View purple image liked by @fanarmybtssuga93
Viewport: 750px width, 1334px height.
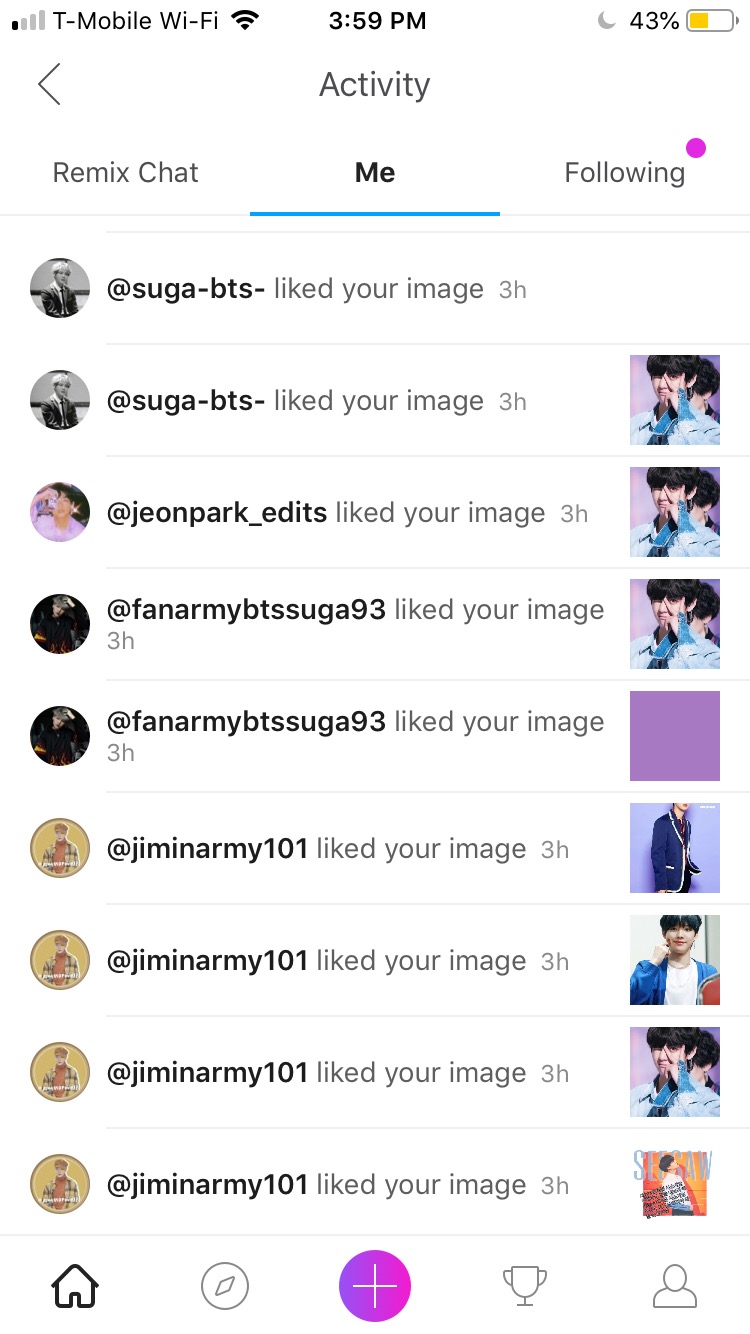click(x=674, y=736)
